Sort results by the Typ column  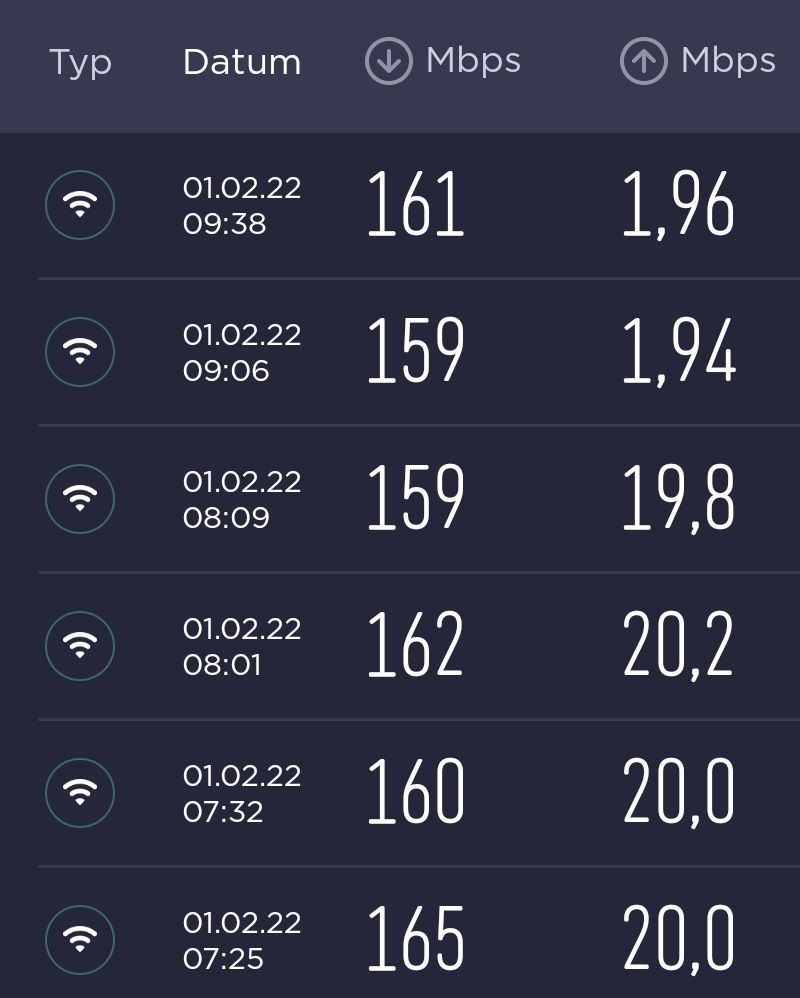click(x=80, y=62)
